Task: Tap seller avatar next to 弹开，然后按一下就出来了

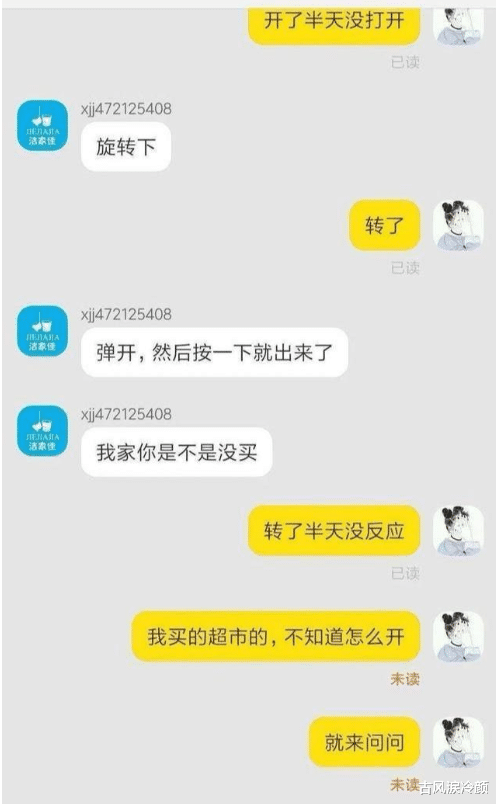Action: pos(43,331)
